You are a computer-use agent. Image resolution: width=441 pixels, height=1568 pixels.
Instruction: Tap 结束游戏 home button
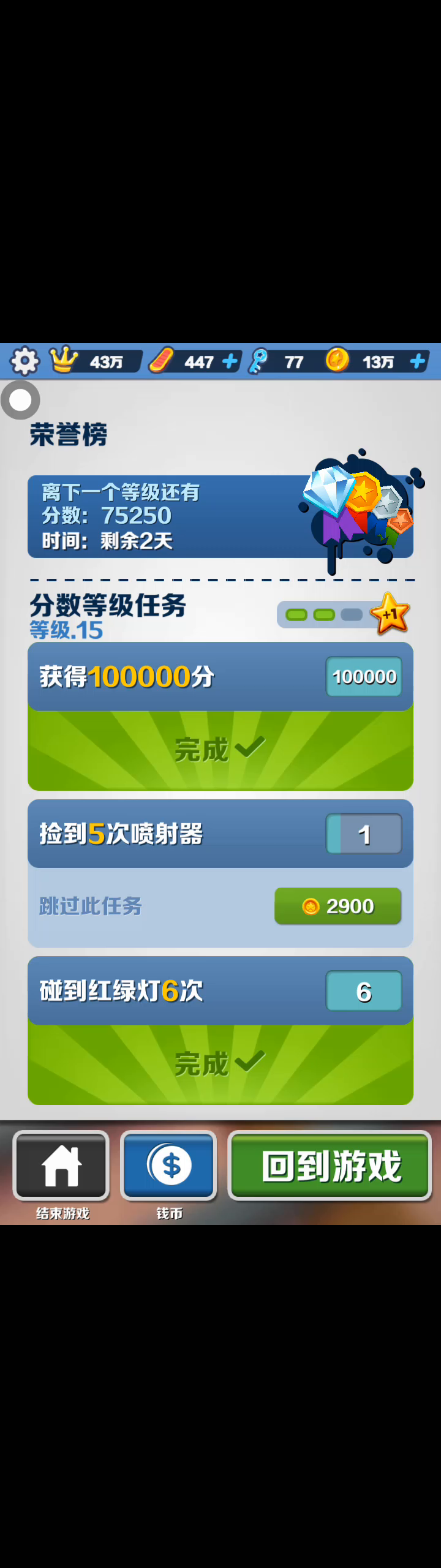[x=61, y=1165]
